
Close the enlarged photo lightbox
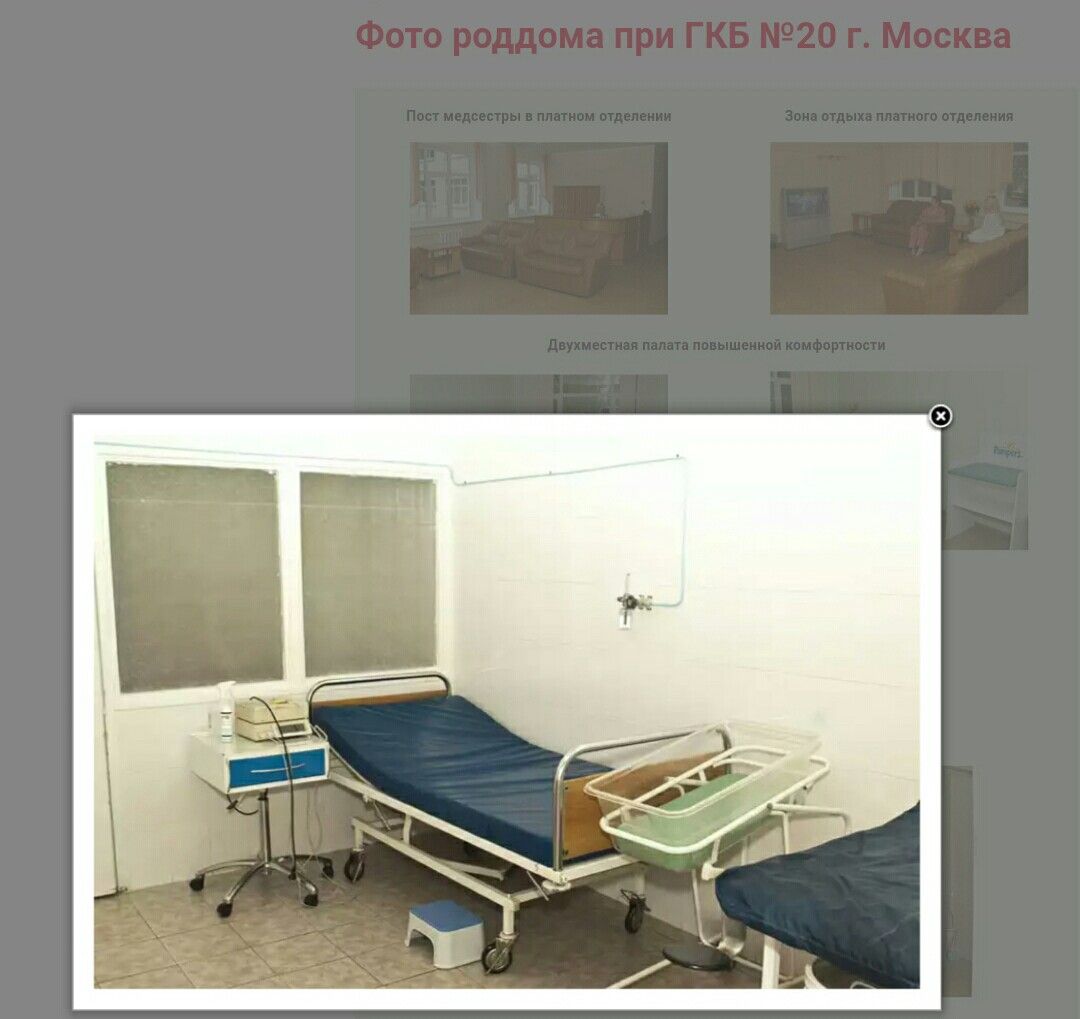940,416
